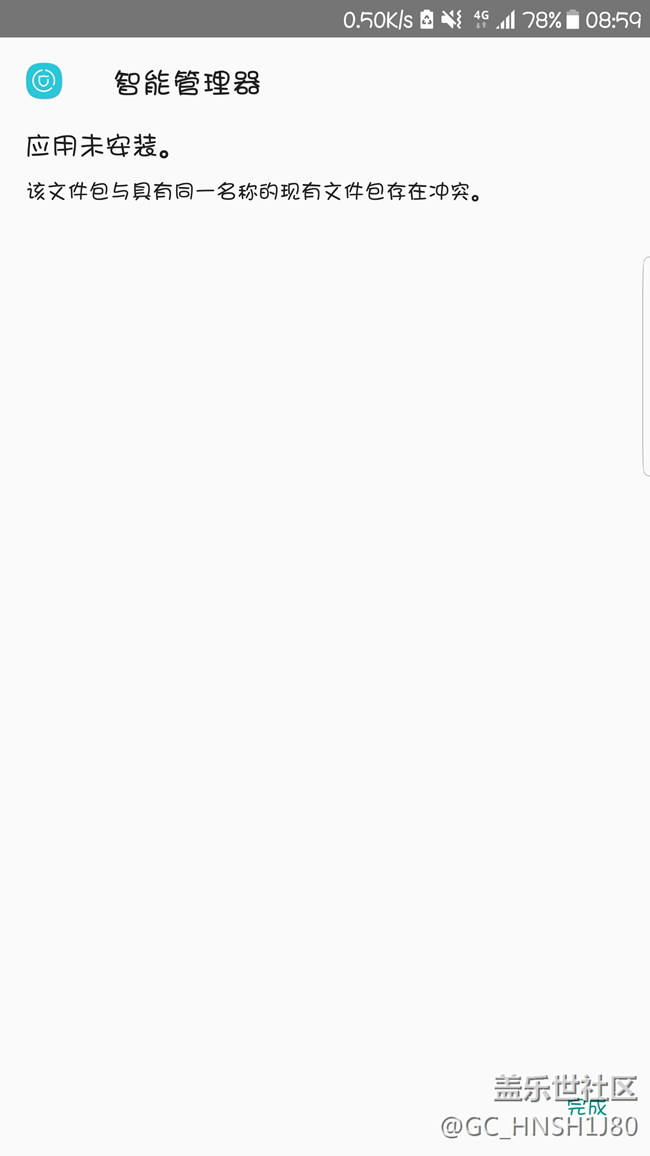
Task: Tap the 完成 button to finish
Action: pos(587,1107)
